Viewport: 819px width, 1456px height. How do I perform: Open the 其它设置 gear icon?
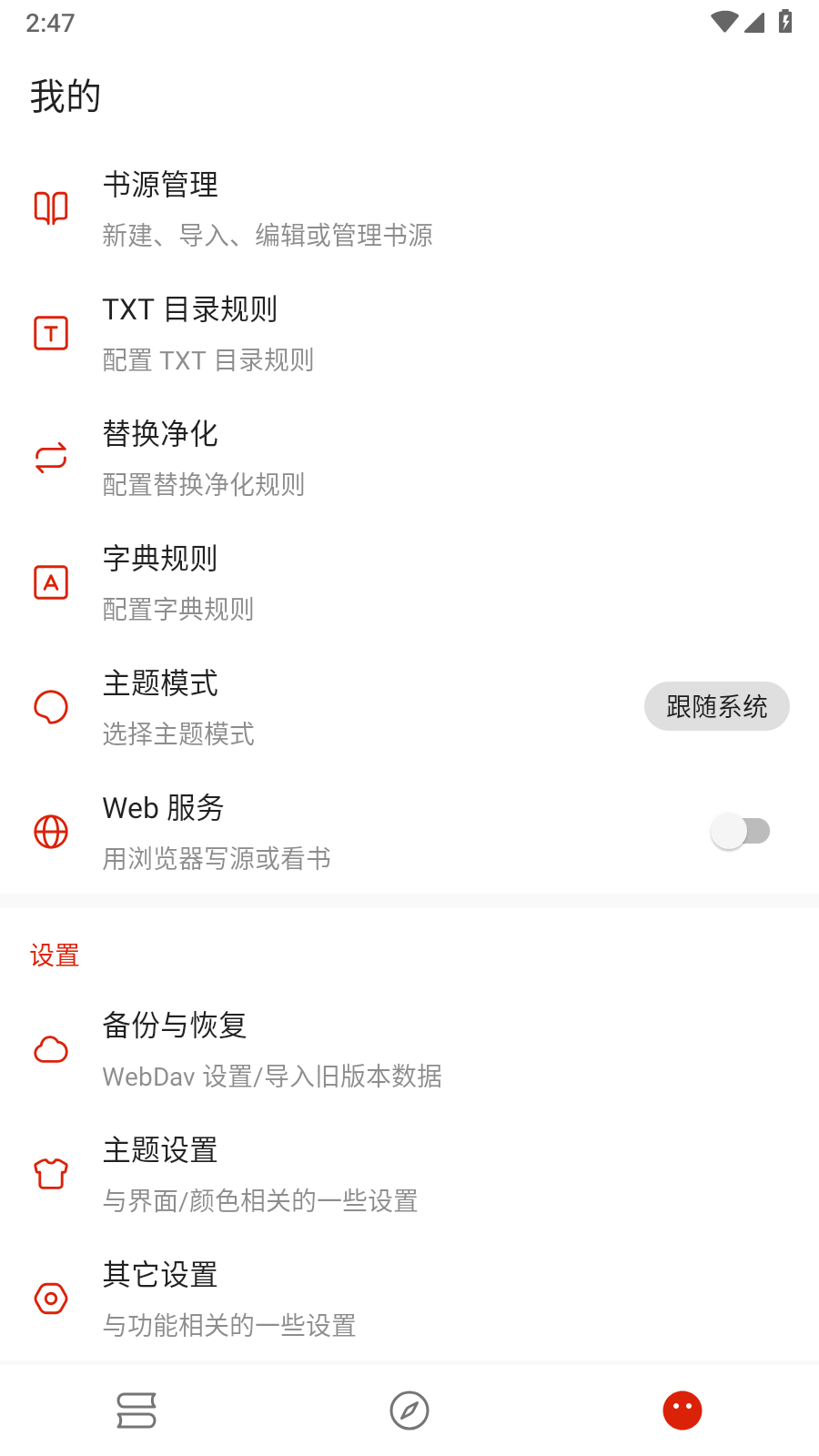coord(51,1299)
